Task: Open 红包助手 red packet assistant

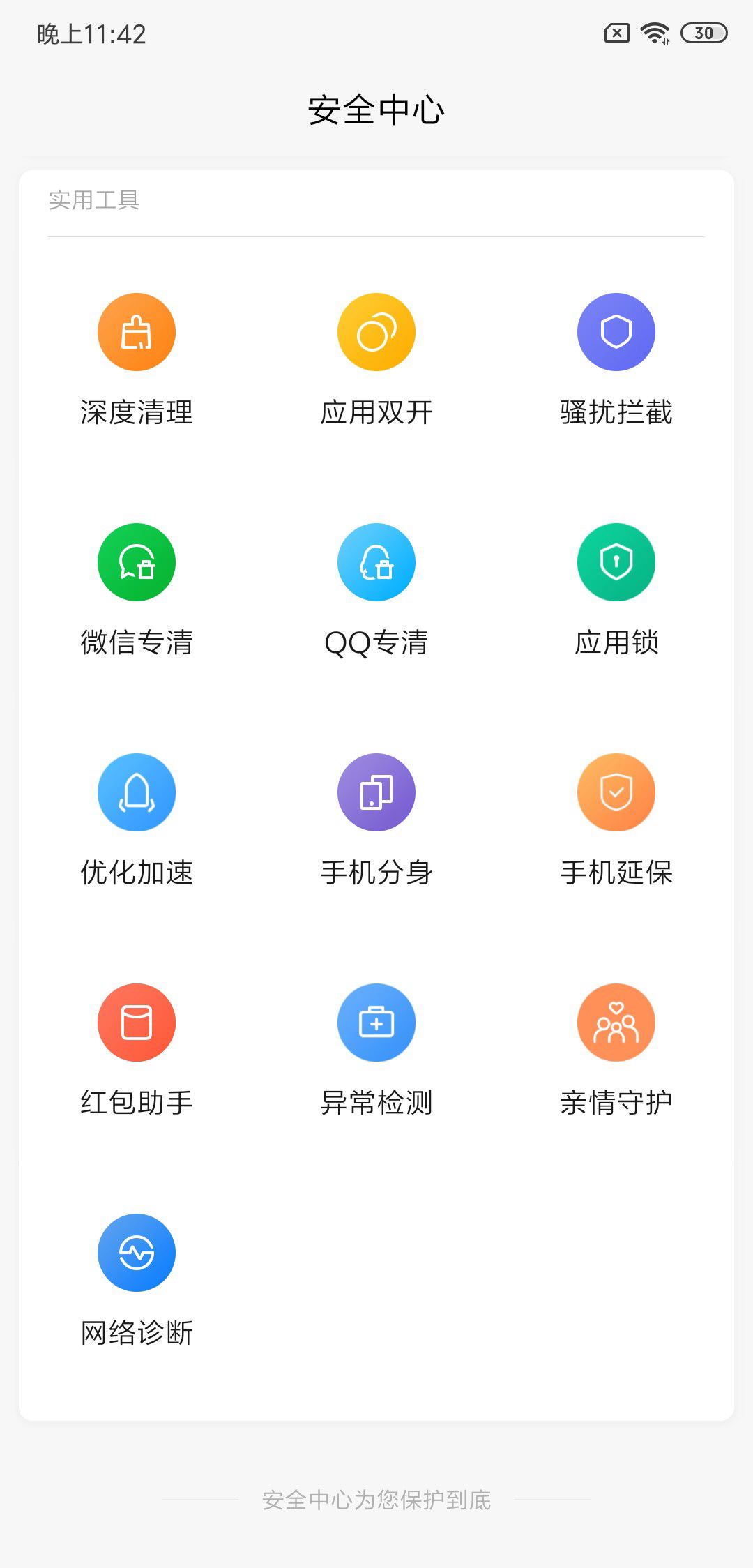Action: (137, 1023)
